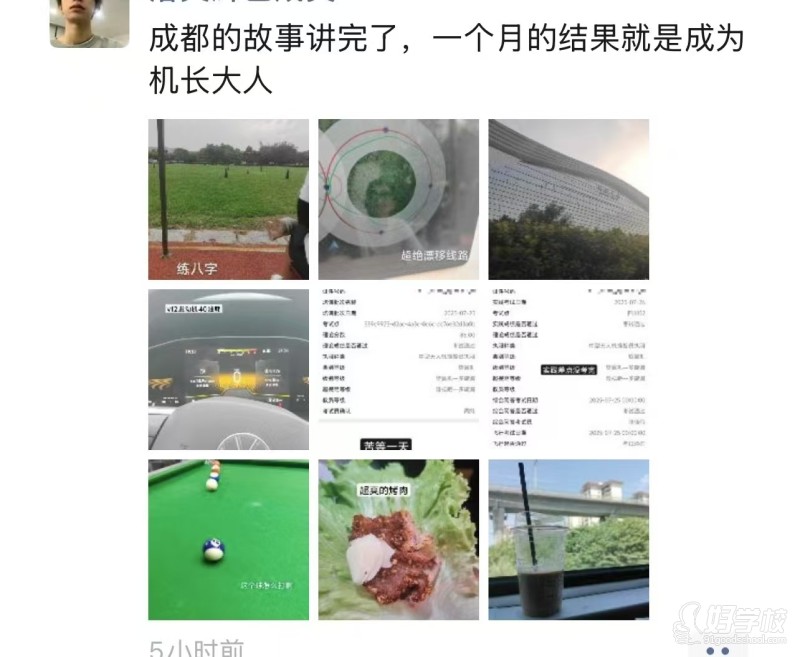The height and width of the screenshot is (657, 800).
Task: Open the two-dot like and comment menu
Action: [x=717, y=650]
